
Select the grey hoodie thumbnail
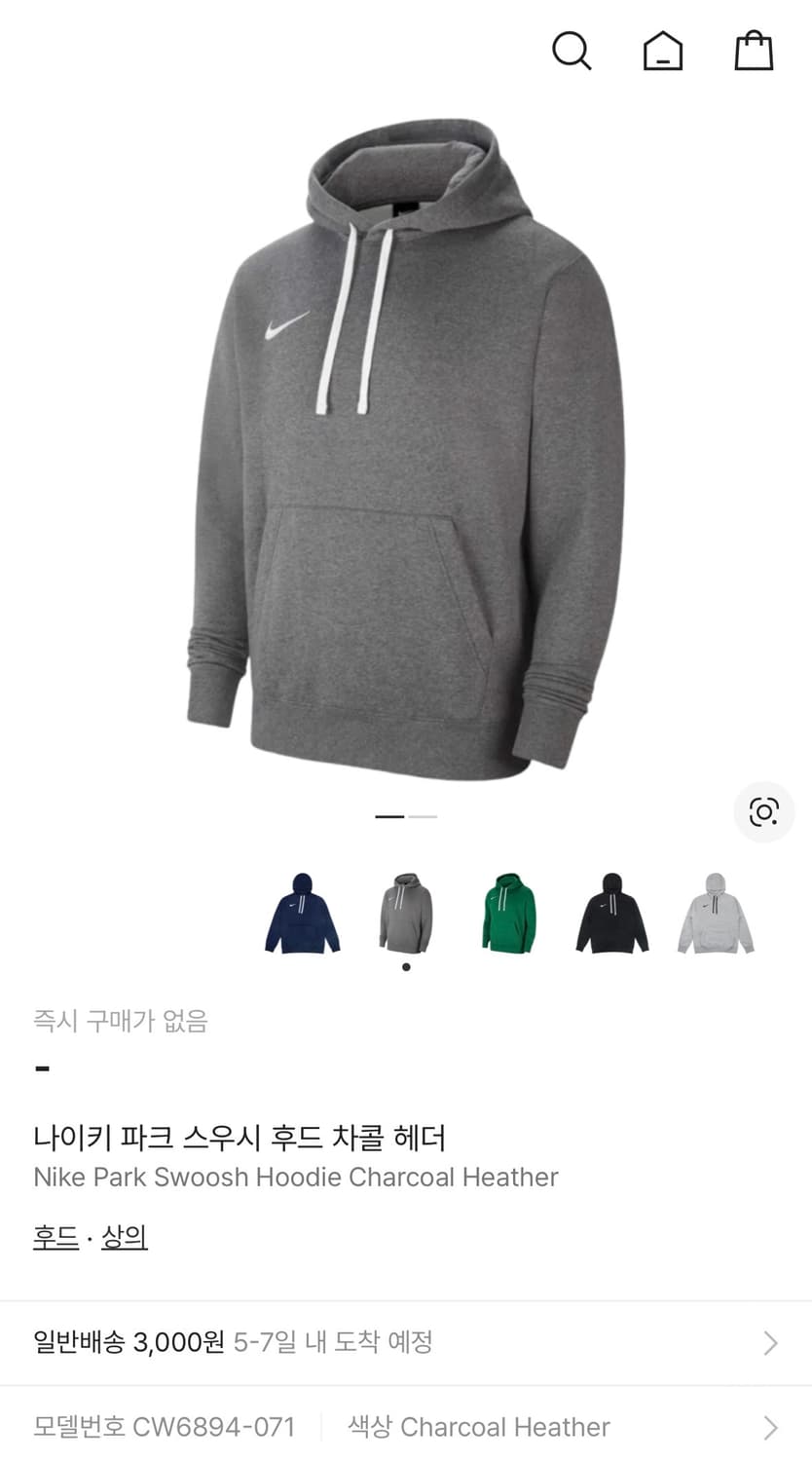point(406,914)
